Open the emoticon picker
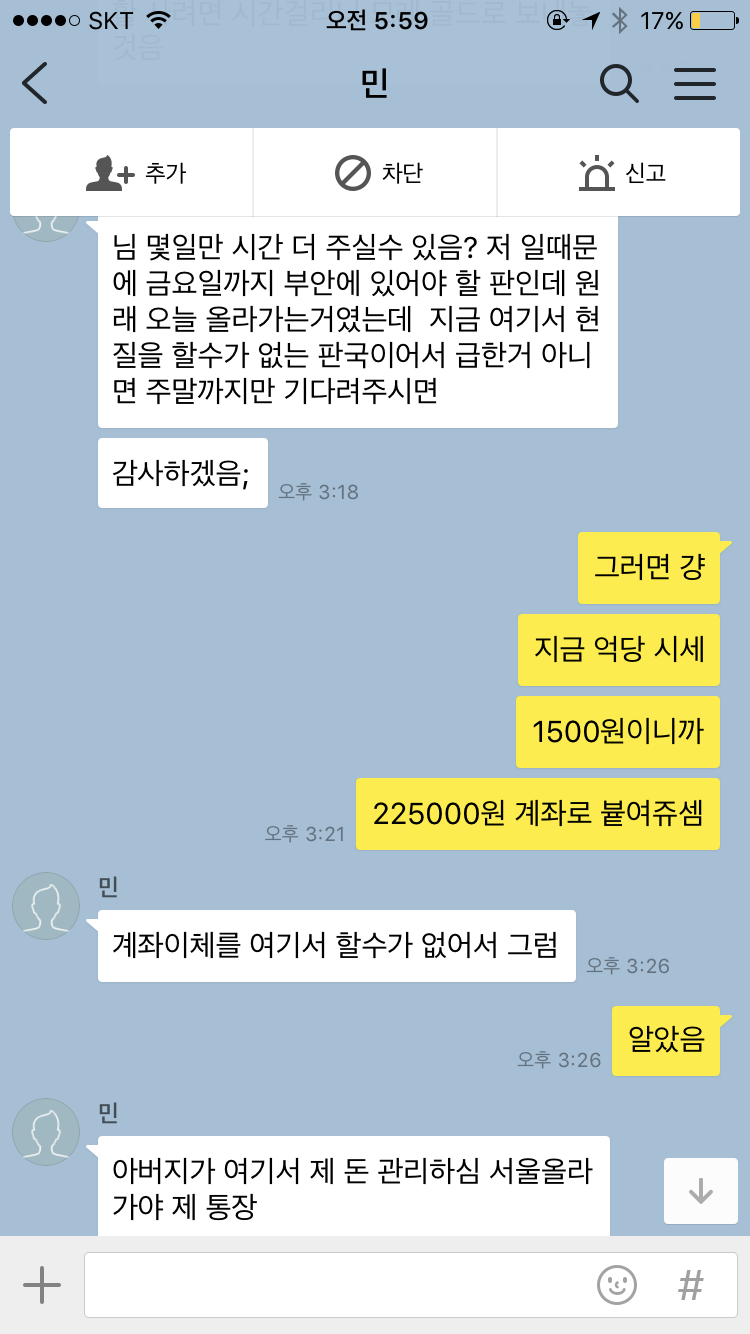This screenshot has width=750, height=1334. [617, 1285]
